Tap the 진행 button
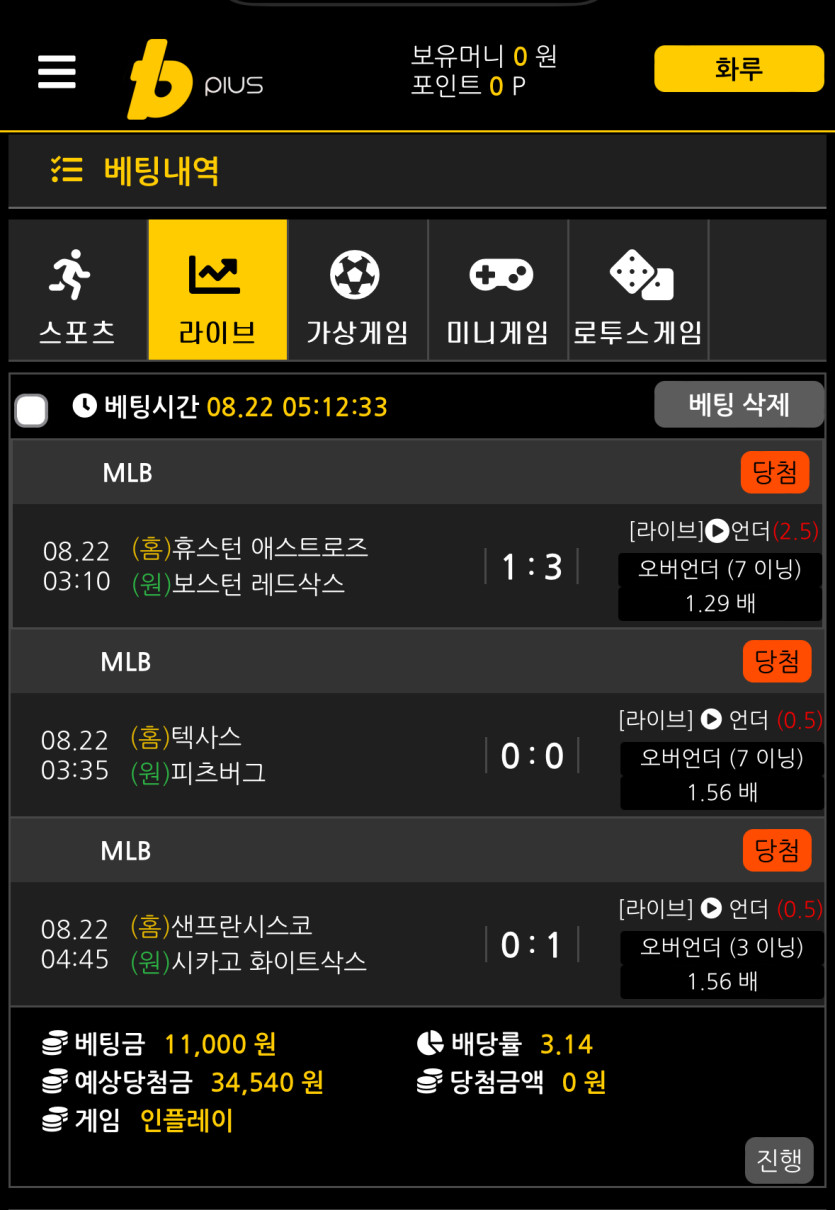This screenshot has width=835, height=1210. pos(778,1161)
